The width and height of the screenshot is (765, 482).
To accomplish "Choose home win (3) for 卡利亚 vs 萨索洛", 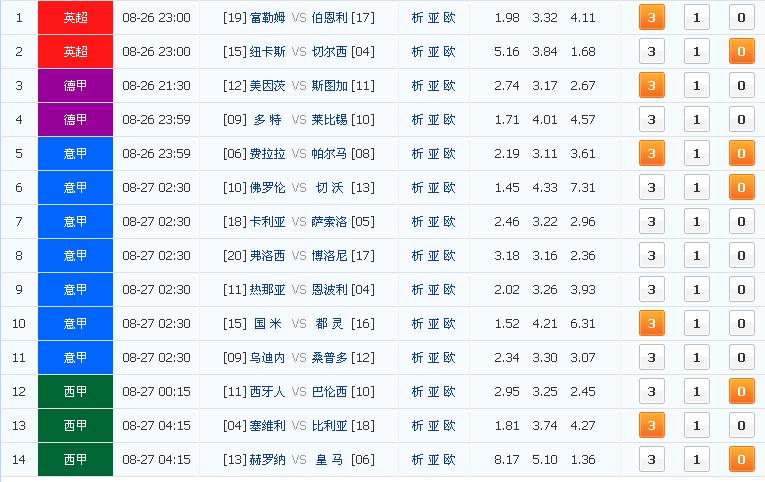I will (652, 222).
